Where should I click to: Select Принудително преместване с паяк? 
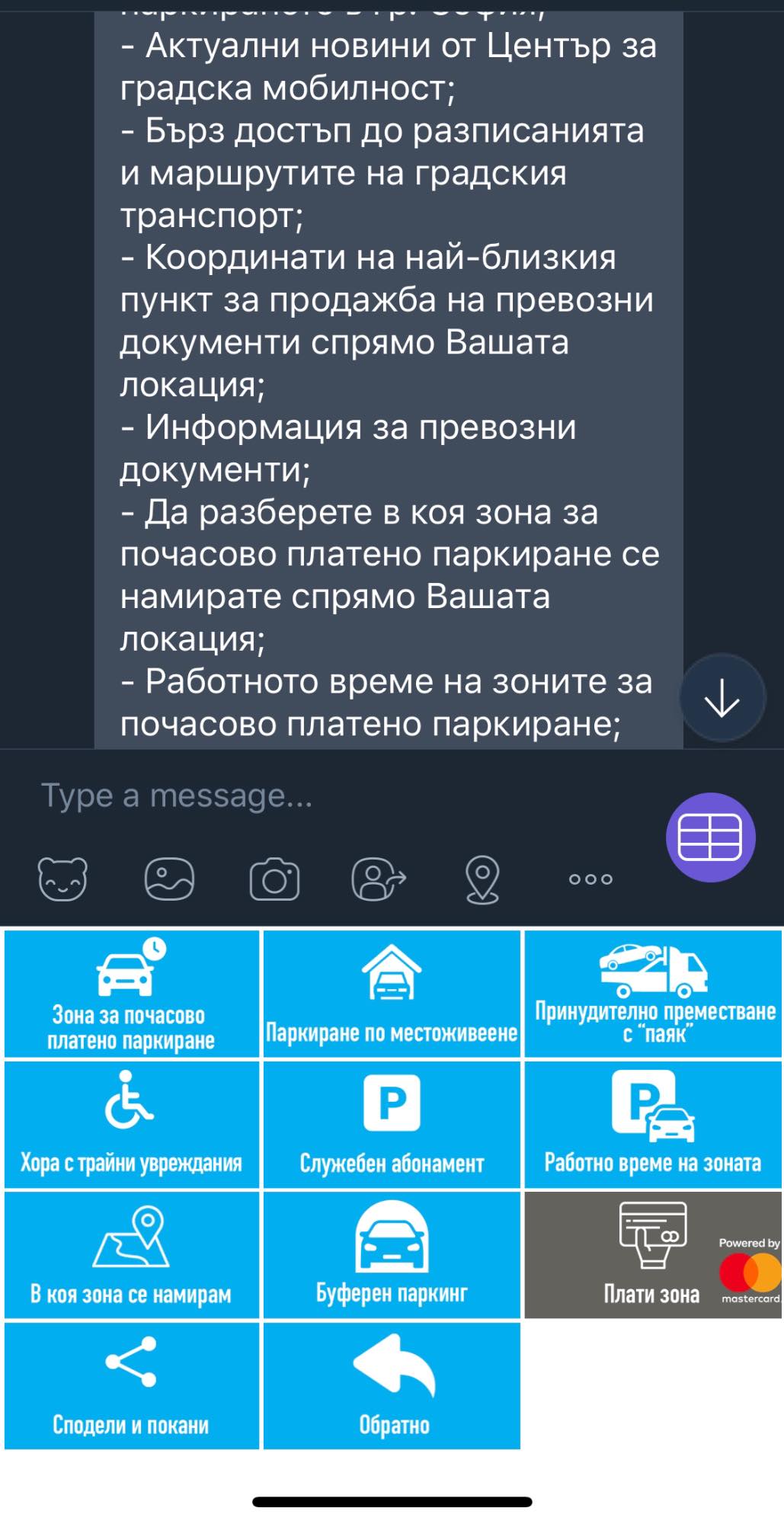[x=653, y=994]
